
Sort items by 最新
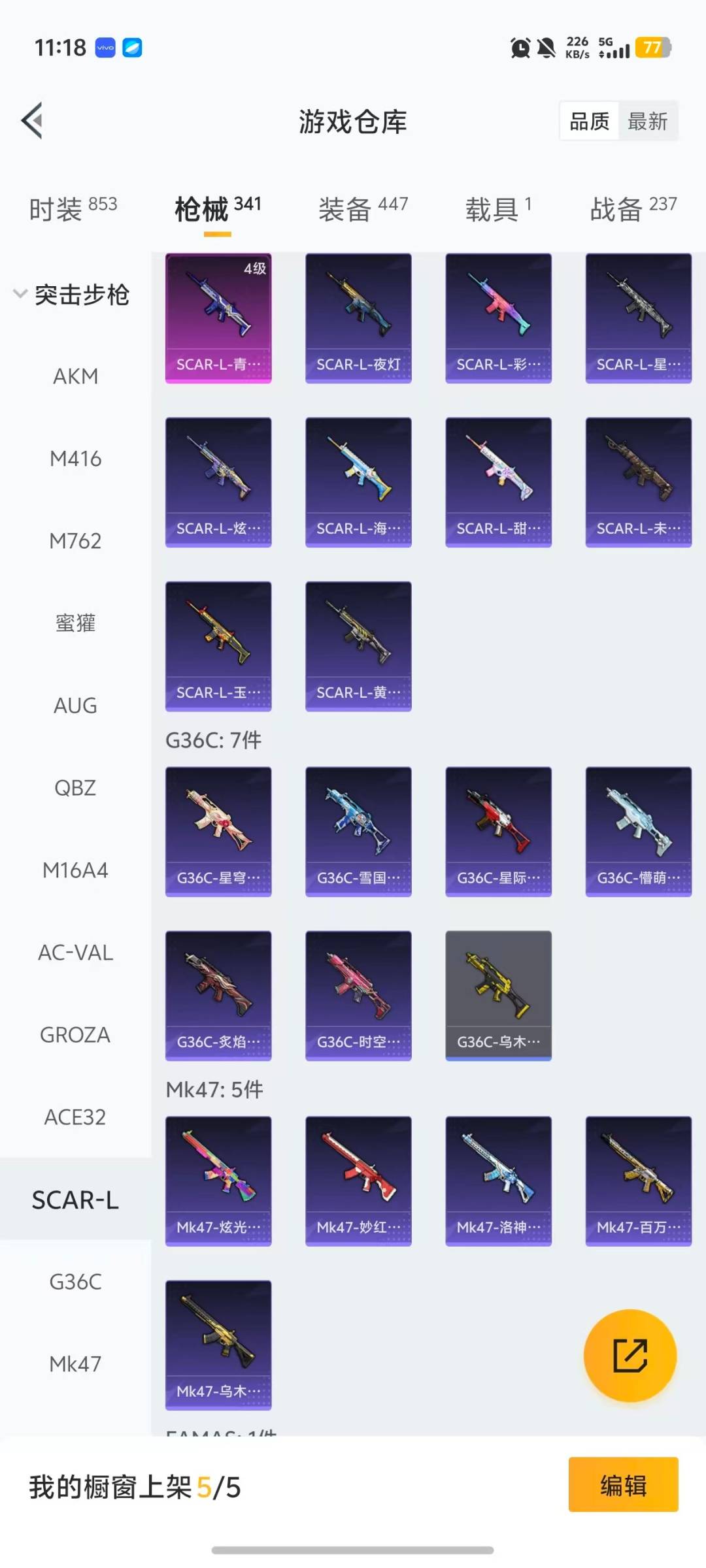[647, 121]
